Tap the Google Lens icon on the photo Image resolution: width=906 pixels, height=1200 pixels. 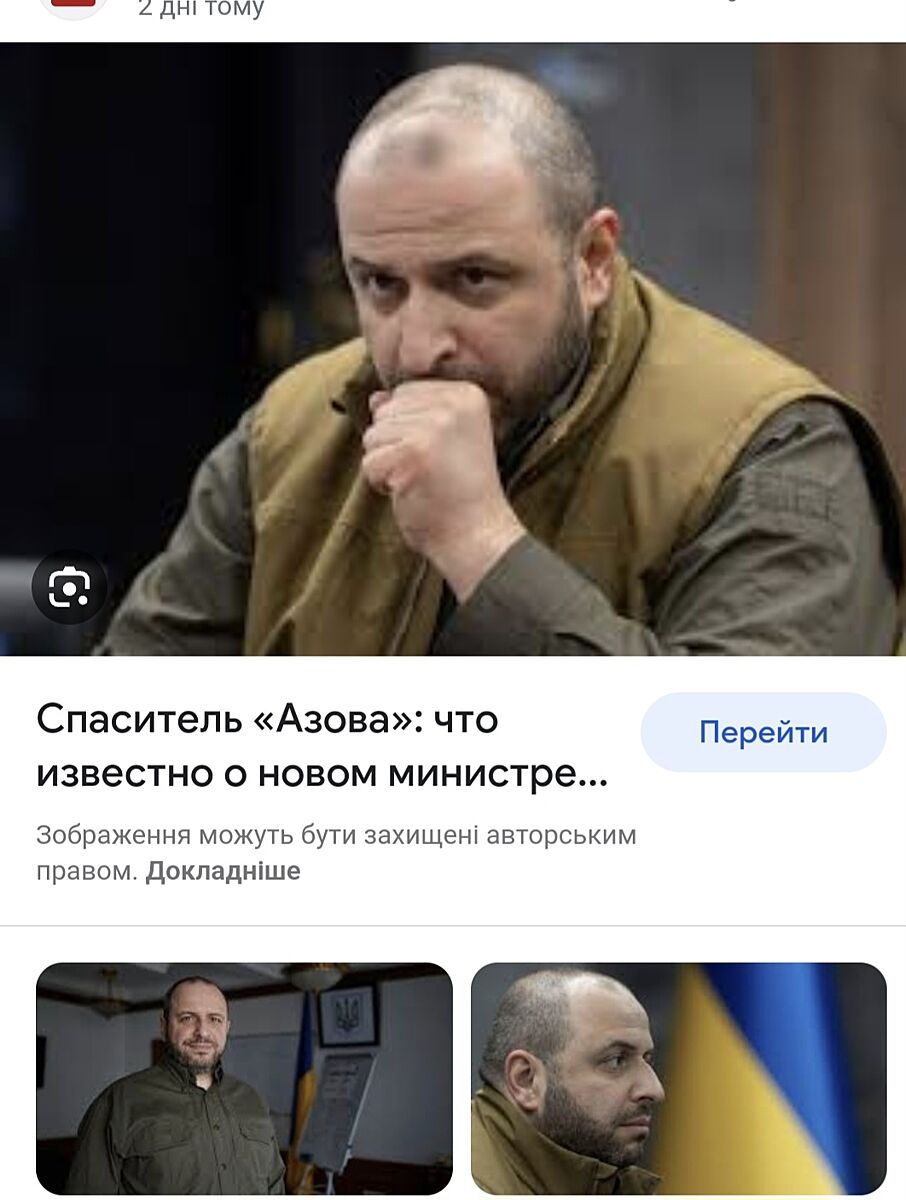[x=69, y=588]
